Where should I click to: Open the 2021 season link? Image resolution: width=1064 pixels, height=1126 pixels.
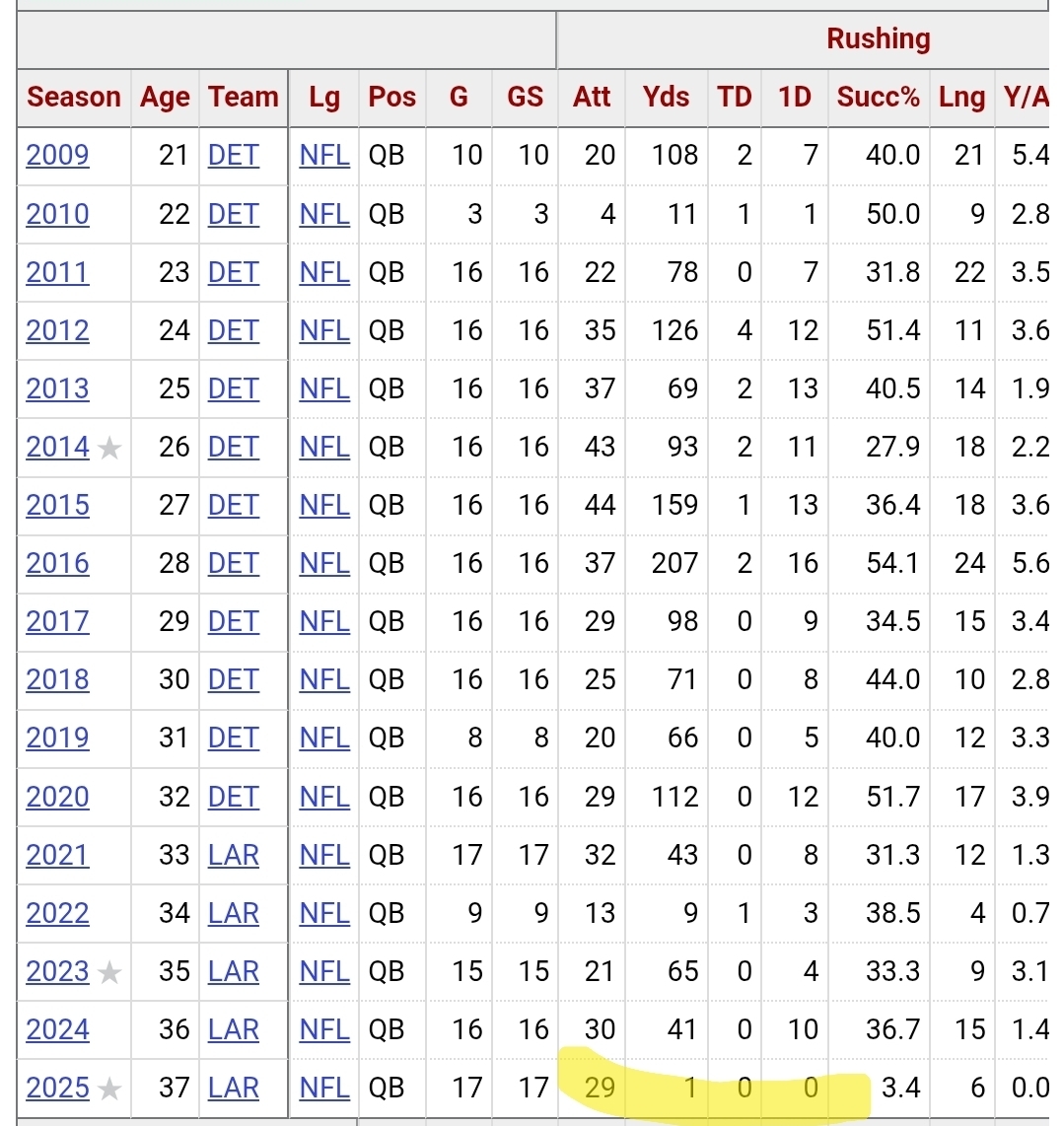tap(57, 855)
